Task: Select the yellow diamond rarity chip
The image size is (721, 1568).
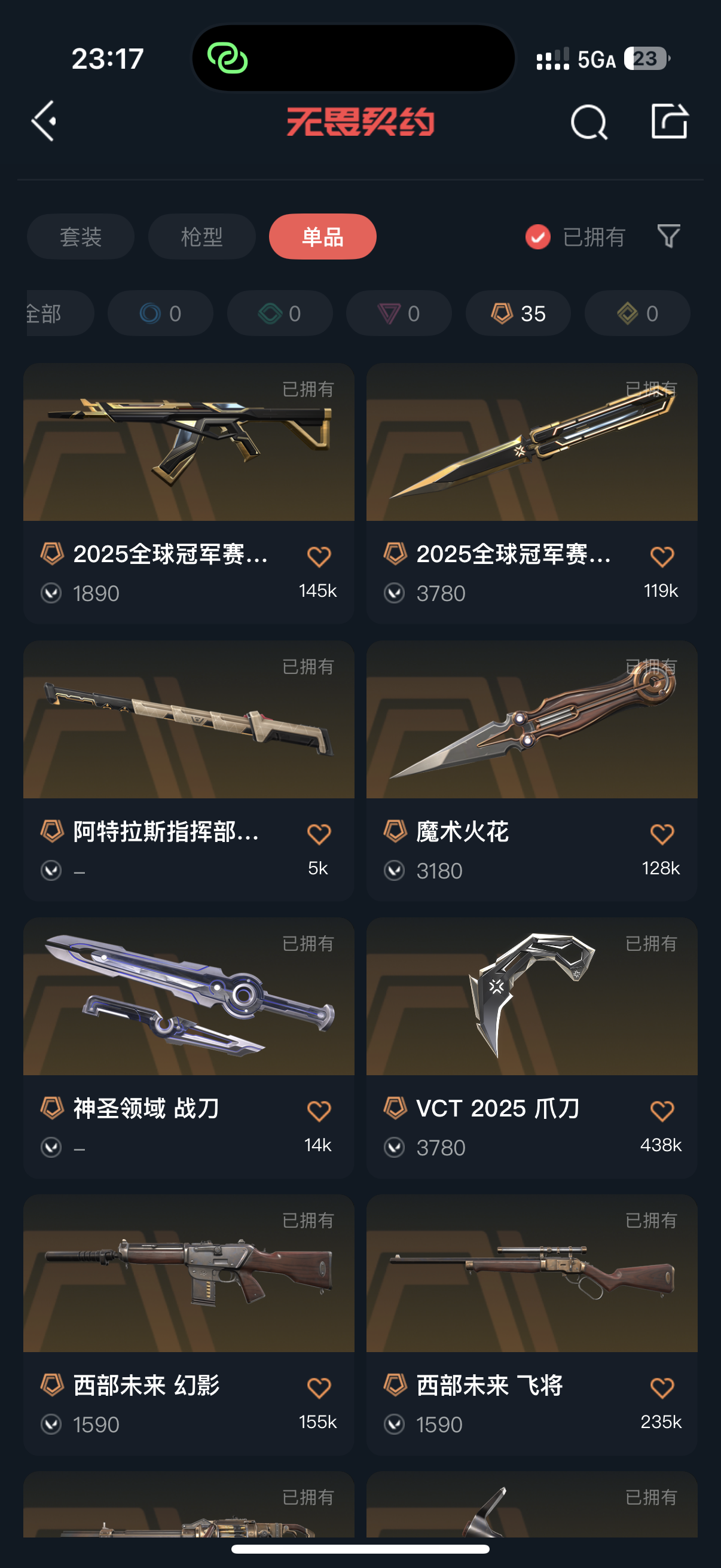Action: click(x=637, y=313)
